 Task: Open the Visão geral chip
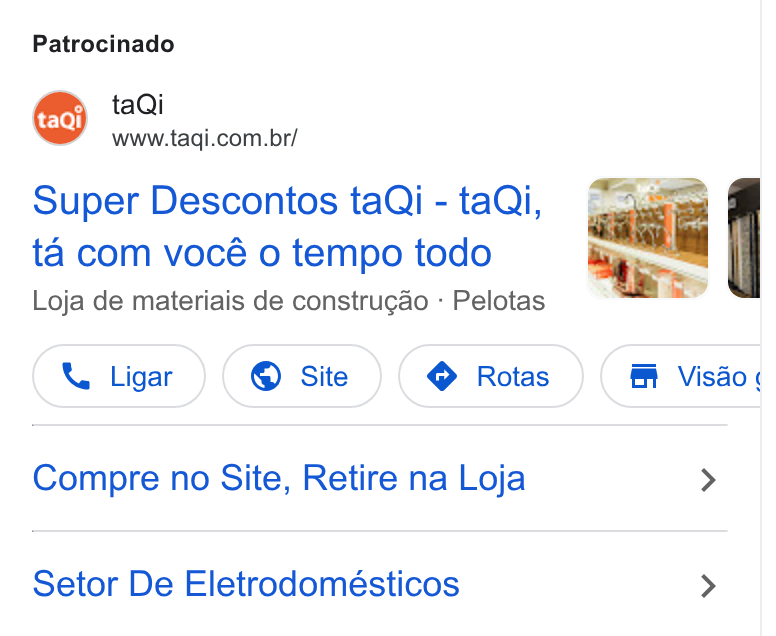681,376
